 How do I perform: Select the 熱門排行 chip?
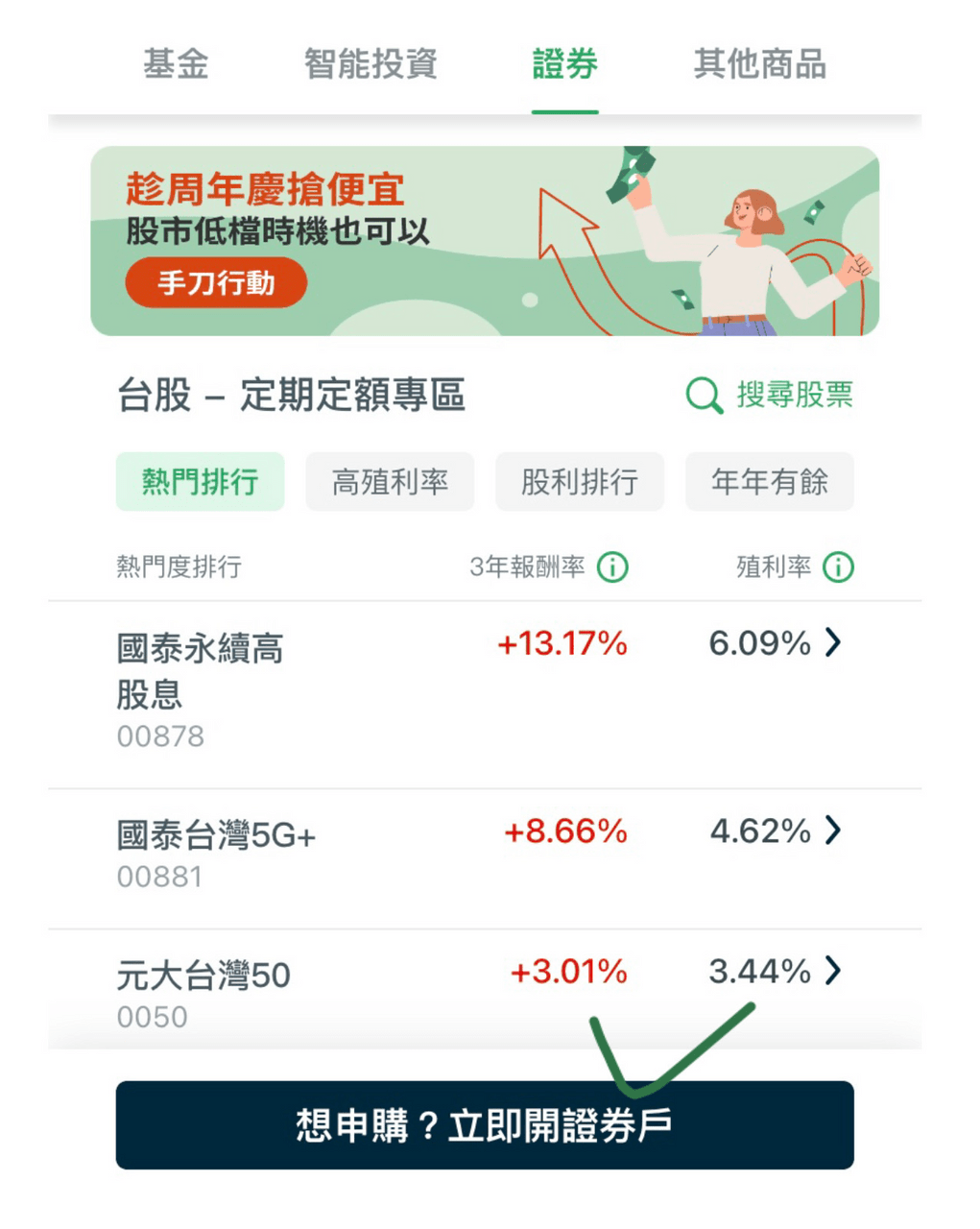tap(200, 481)
